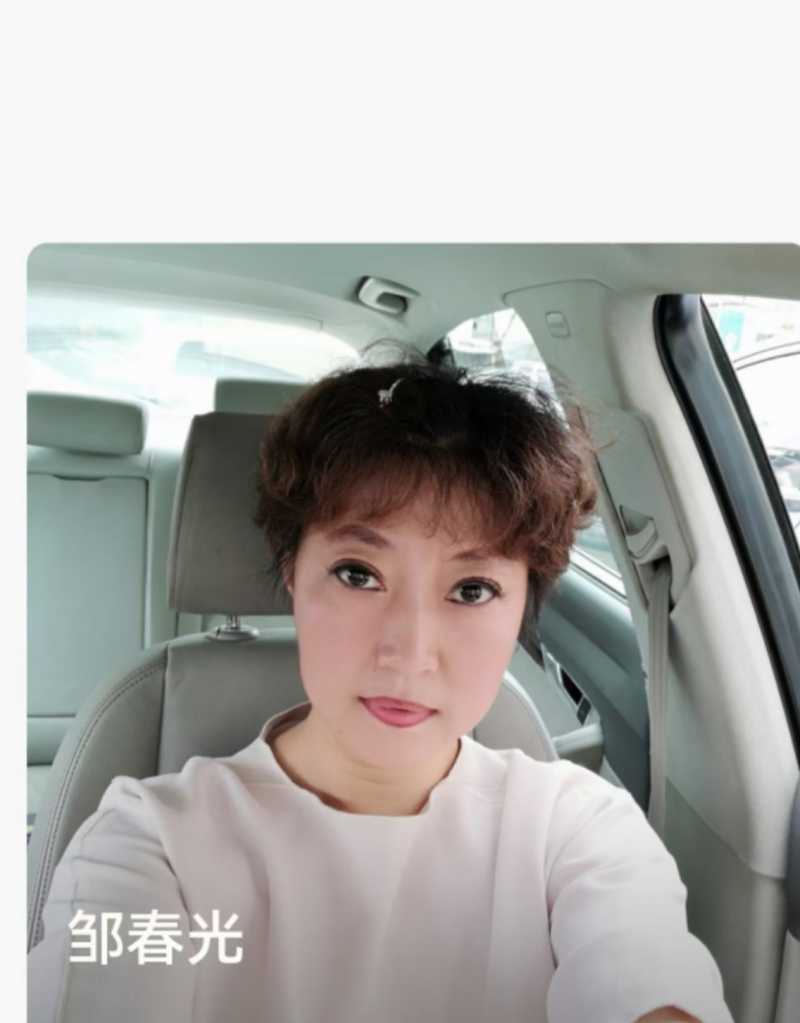Open the photo card labeled 邹春光

point(413,632)
